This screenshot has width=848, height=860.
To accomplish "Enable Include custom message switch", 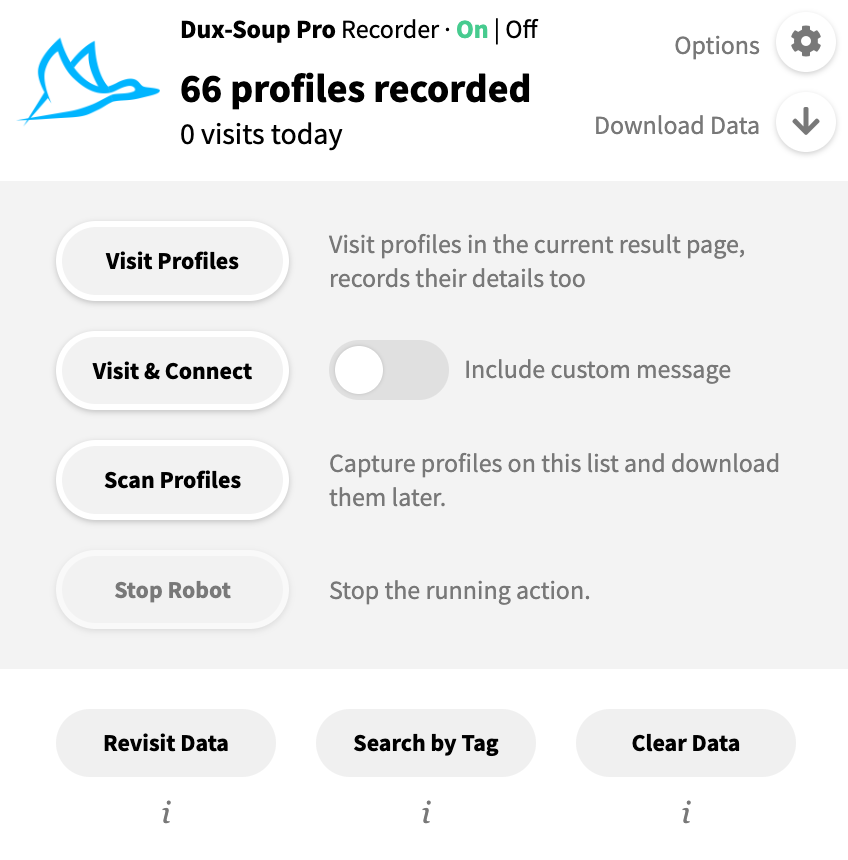I will (x=388, y=371).
